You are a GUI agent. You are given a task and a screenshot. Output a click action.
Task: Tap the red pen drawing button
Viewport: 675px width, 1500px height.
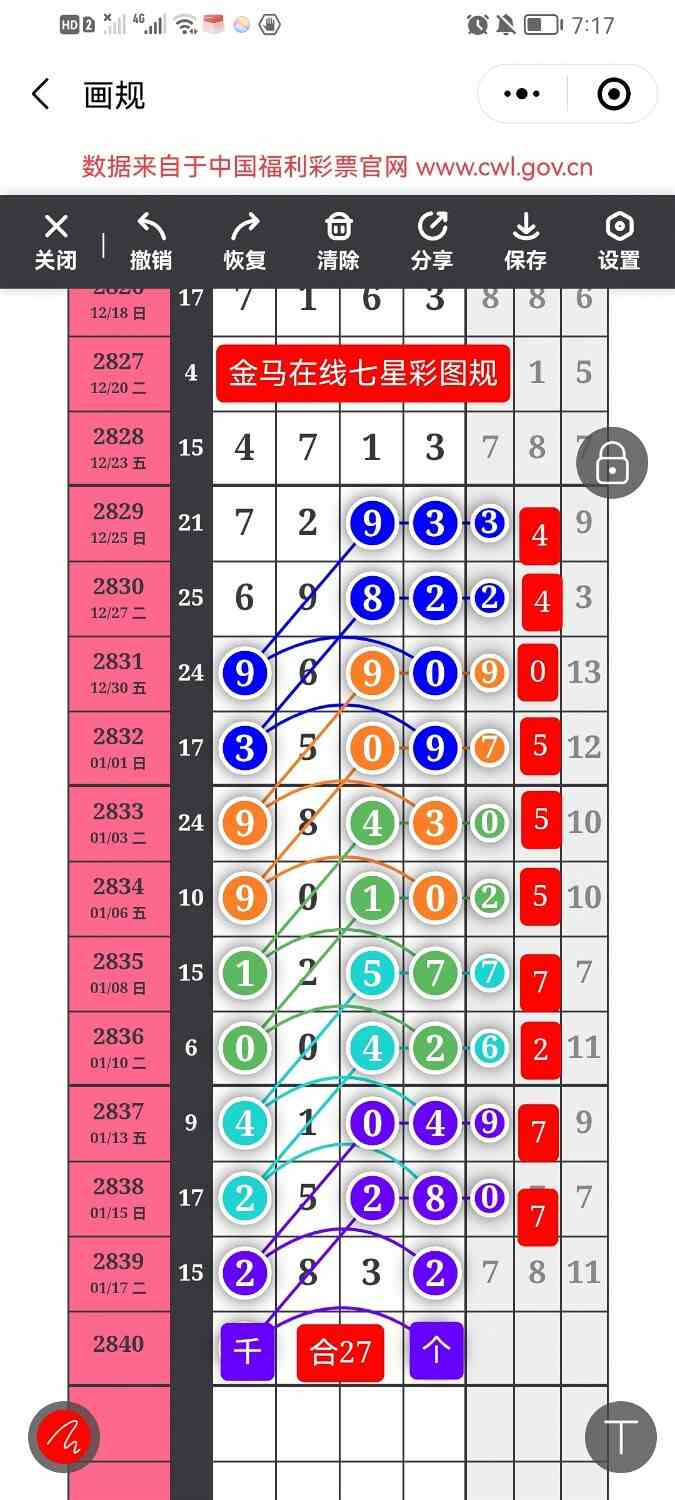[x=64, y=1437]
